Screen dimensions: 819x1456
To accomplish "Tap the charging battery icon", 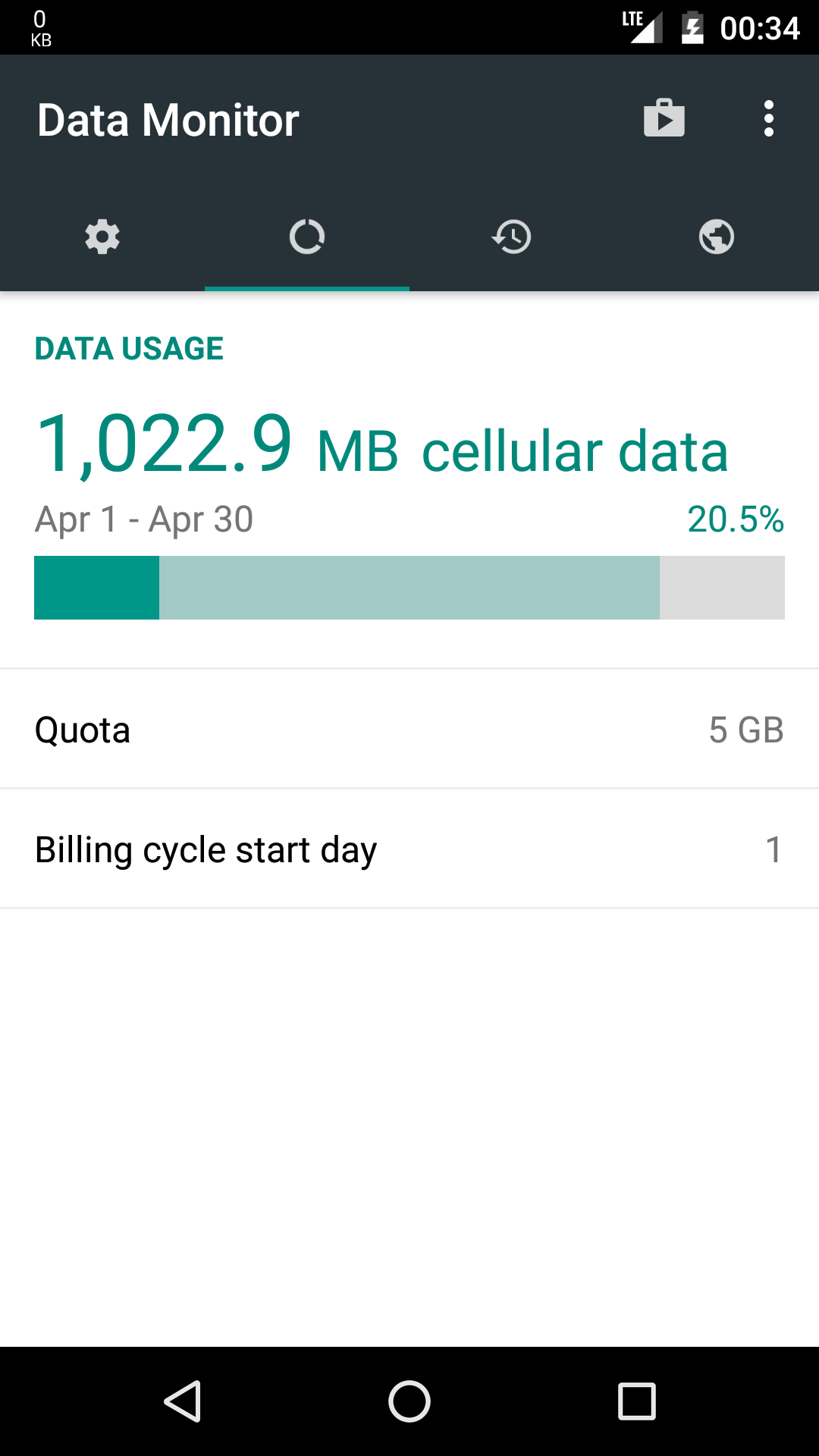I will point(694,27).
